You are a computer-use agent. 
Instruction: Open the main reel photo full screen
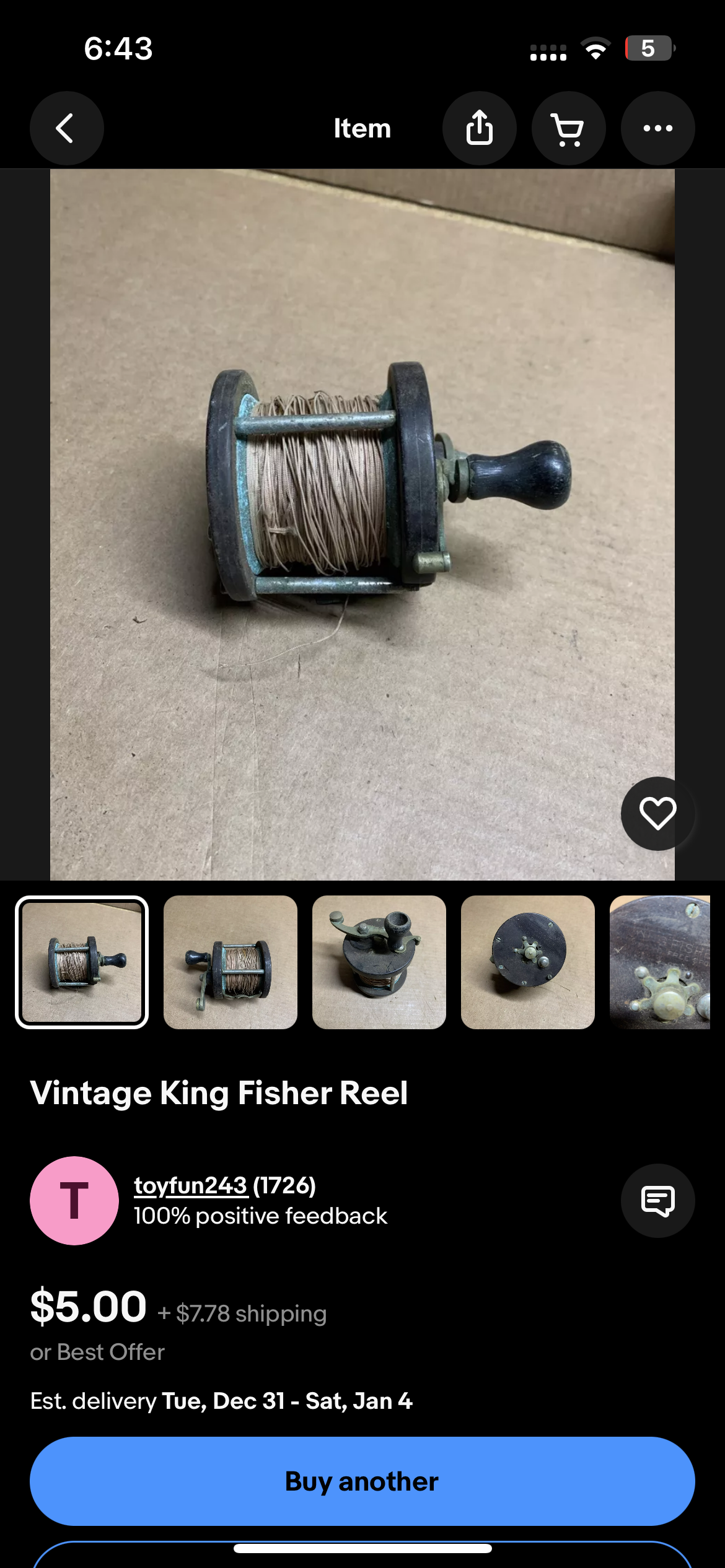pyautogui.click(x=362, y=525)
